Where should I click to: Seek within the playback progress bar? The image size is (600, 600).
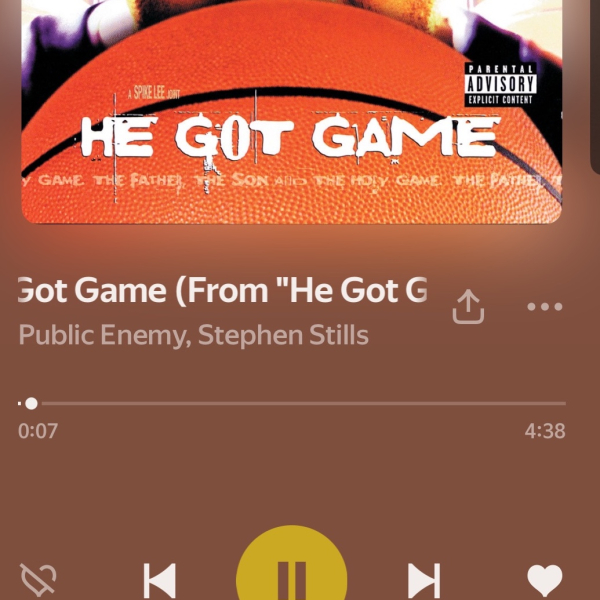(292, 403)
